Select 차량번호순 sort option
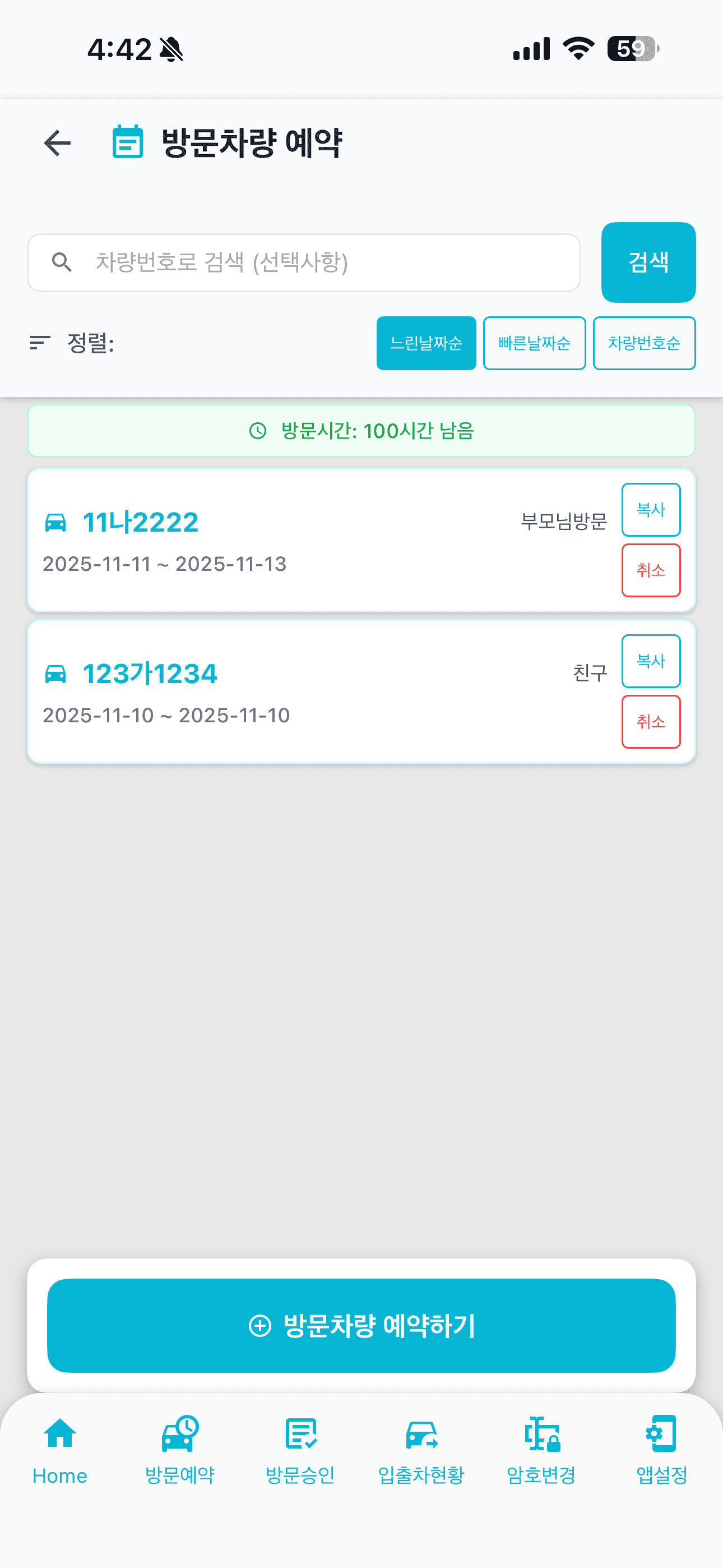This screenshot has height=1568, width=723. click(643, 343)
